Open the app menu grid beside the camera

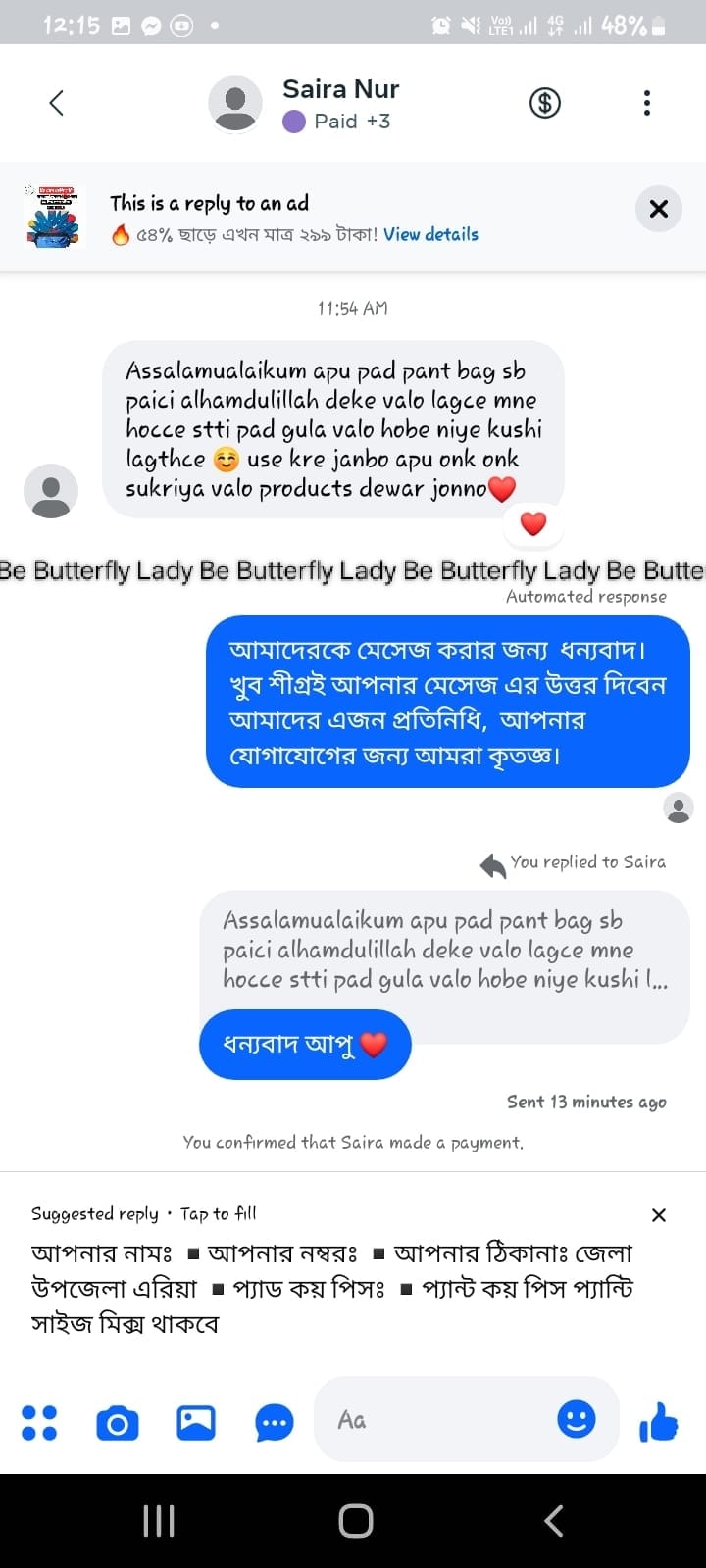point(39,1421)
